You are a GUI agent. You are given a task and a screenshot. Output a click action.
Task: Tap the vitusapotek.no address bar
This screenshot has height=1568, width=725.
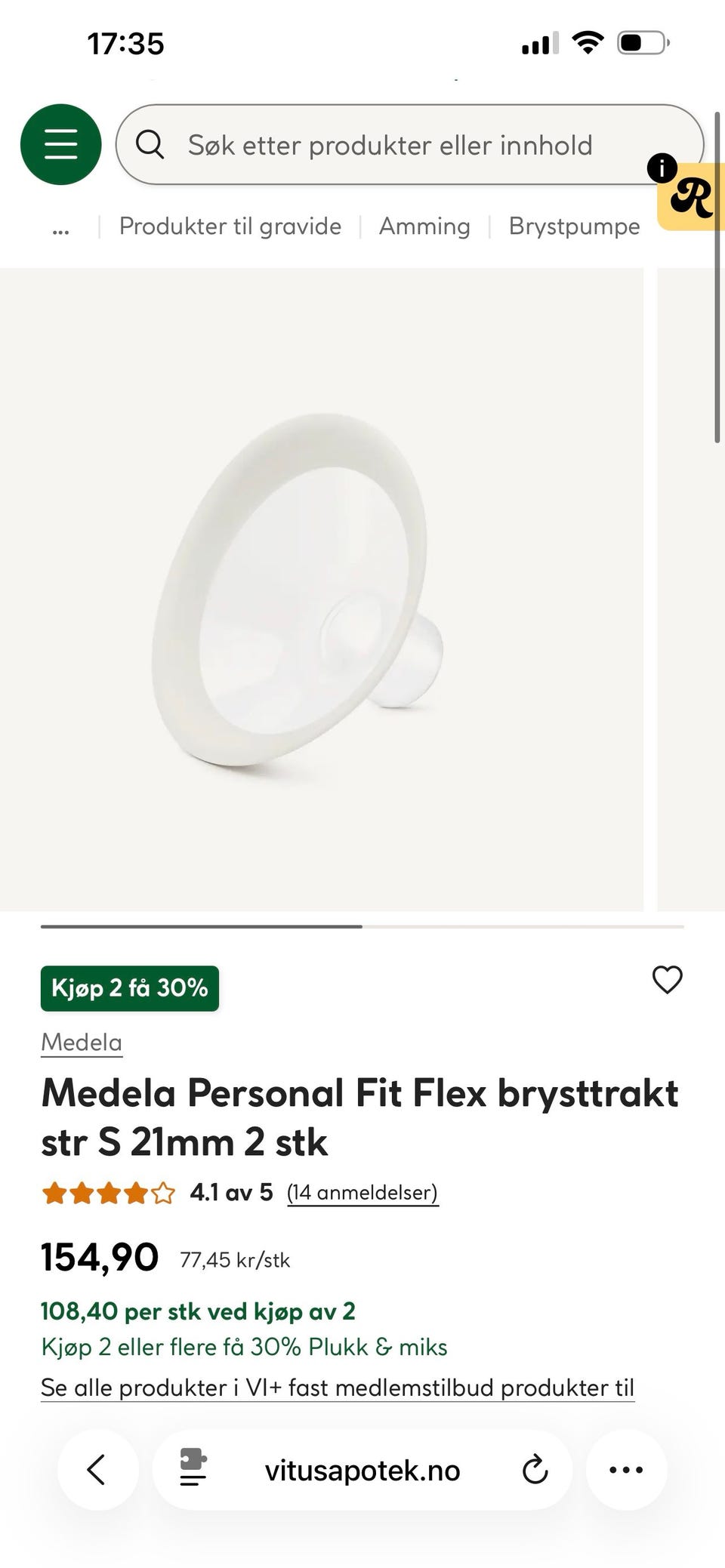pos(362,1470)
